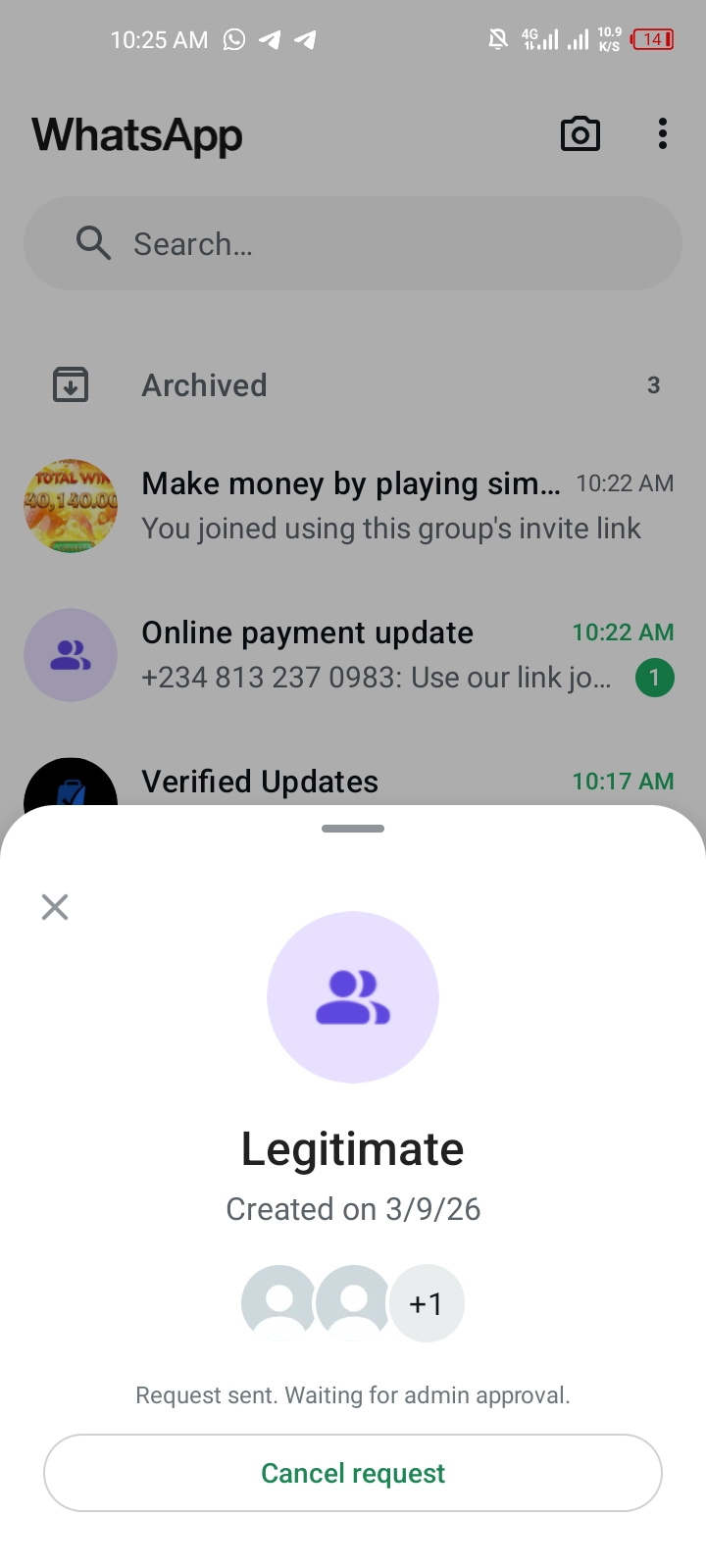Open the camera icon
706x1568 pixels.
(580, 134)
